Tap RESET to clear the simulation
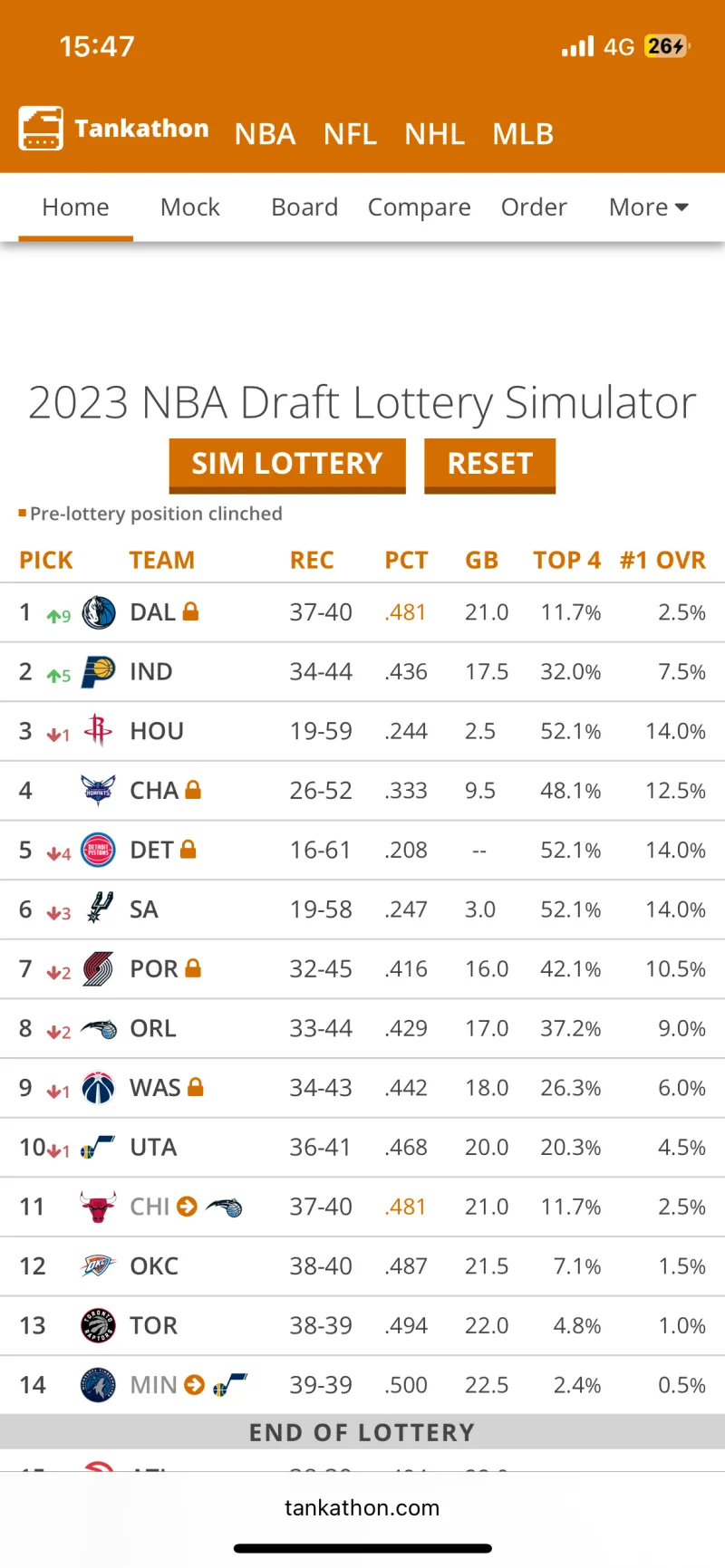Viewport: 725px width, 1568px height. (489, 465)
